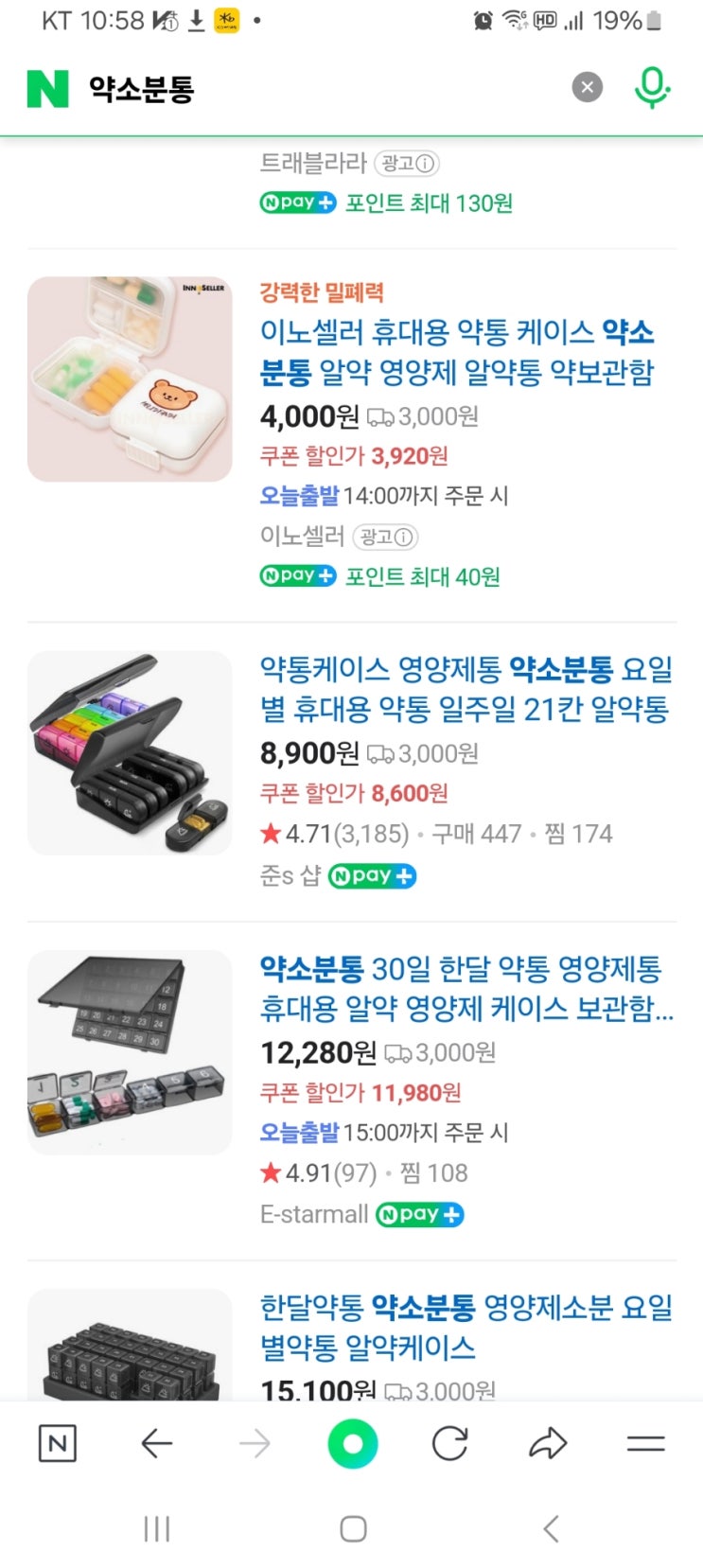
Task: Share this search results page
Action: pyautogui.click(x=548, y=1443)
